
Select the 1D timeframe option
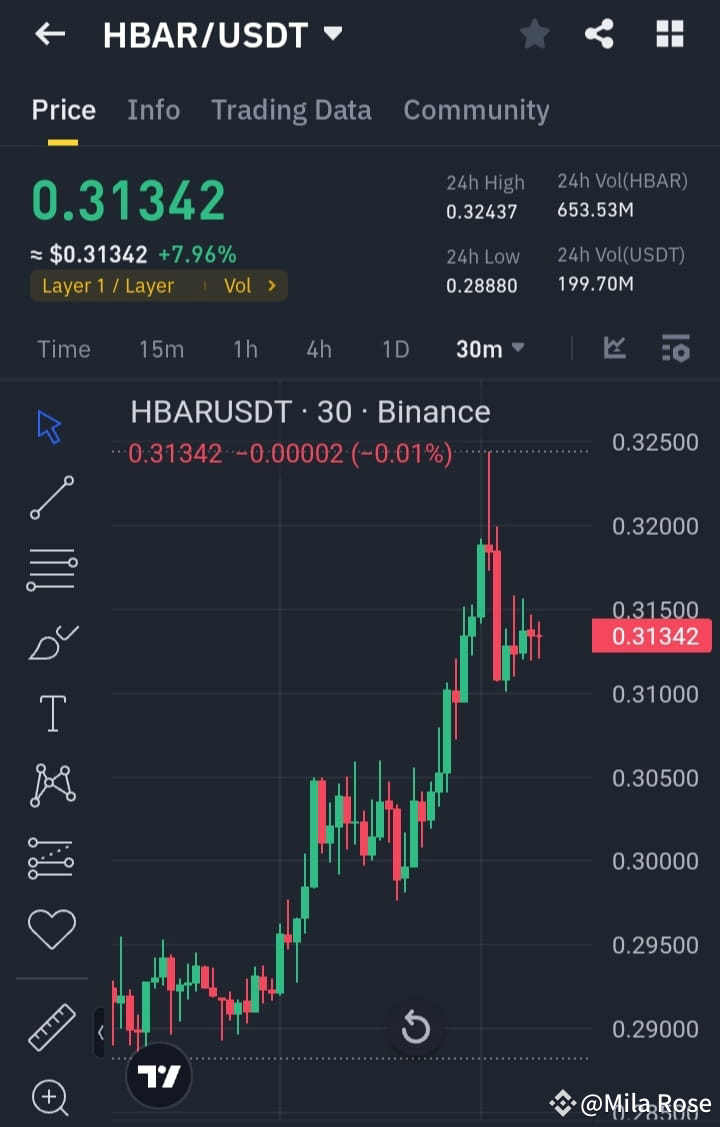395,349
